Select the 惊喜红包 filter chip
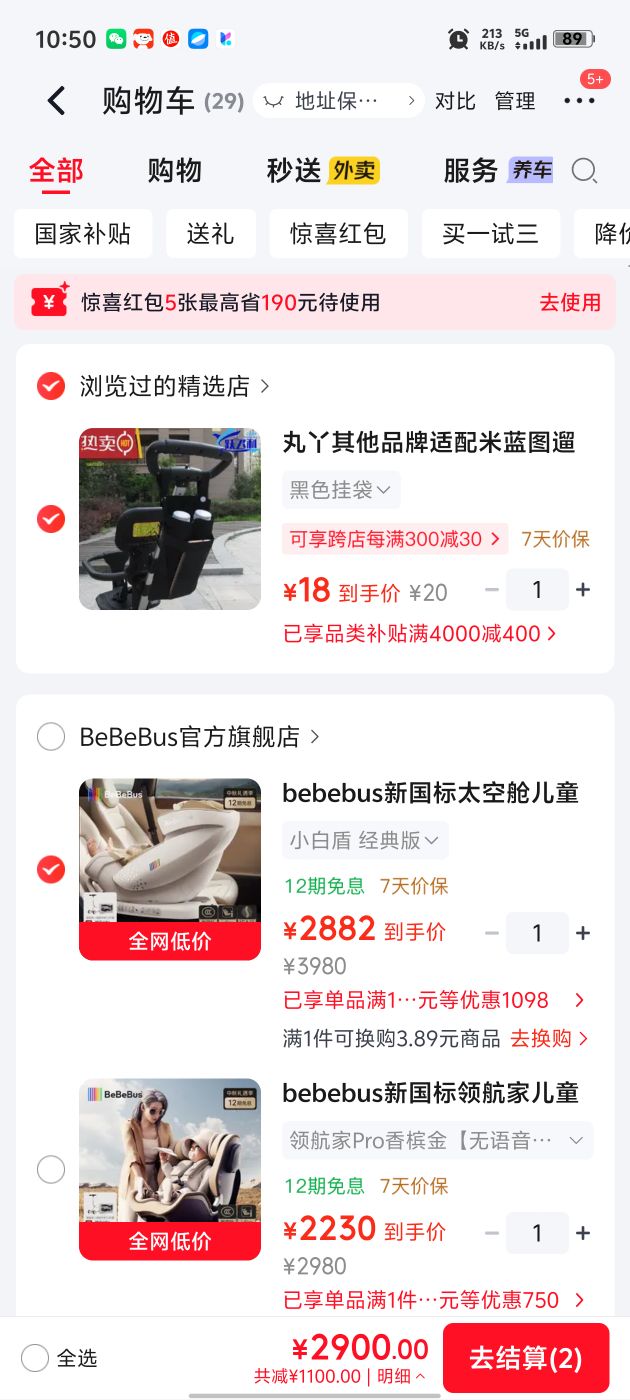This screenshot has height=1400, width=630. click(337, 234)
